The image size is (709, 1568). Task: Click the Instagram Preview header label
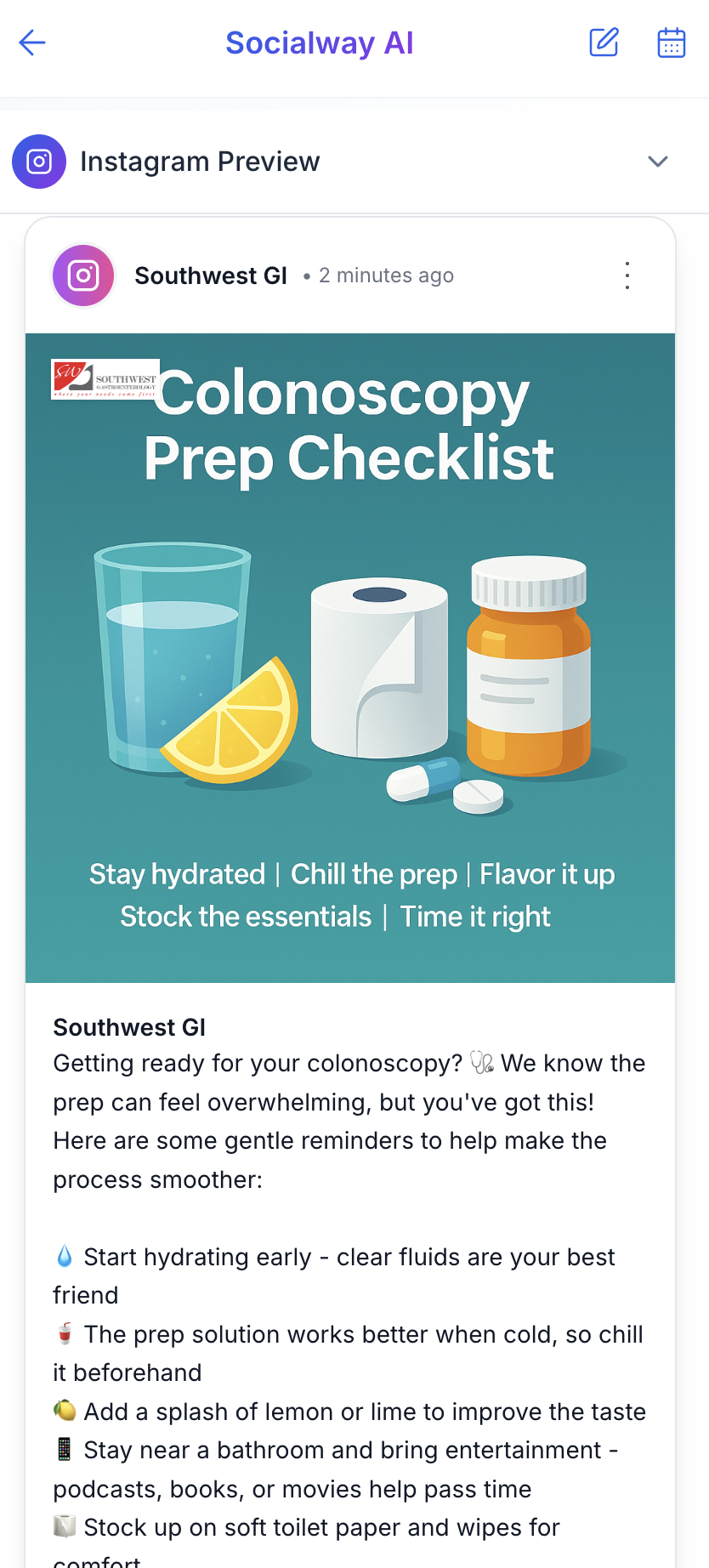pos(200,161)
